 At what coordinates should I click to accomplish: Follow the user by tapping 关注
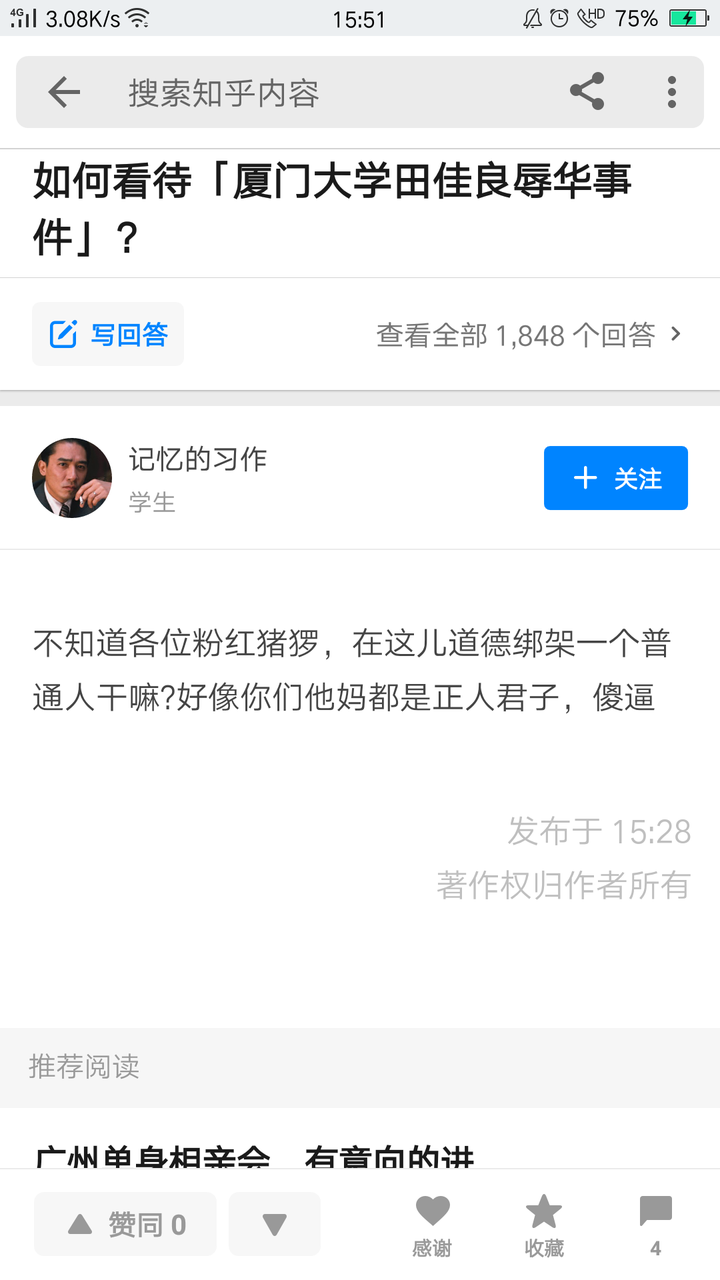pos(616,478)
